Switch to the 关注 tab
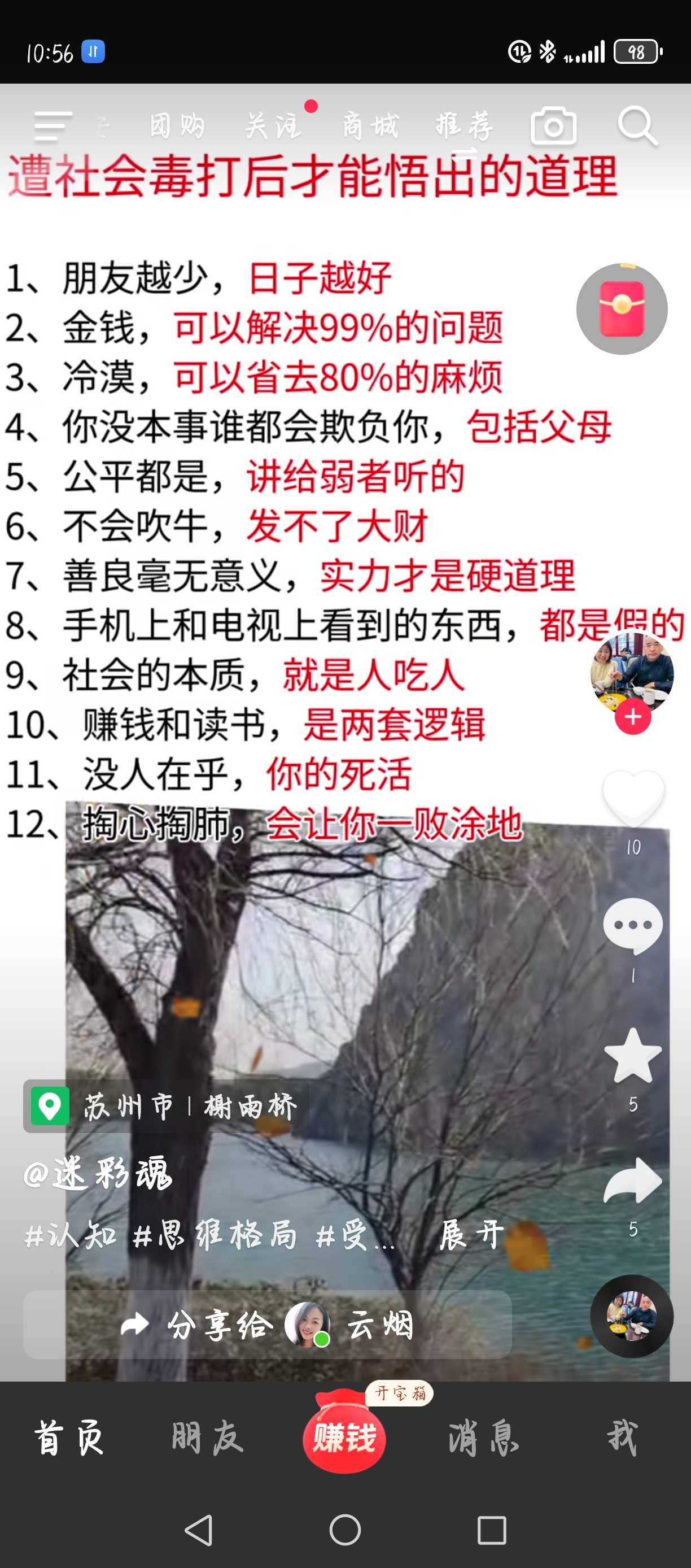 273,126
